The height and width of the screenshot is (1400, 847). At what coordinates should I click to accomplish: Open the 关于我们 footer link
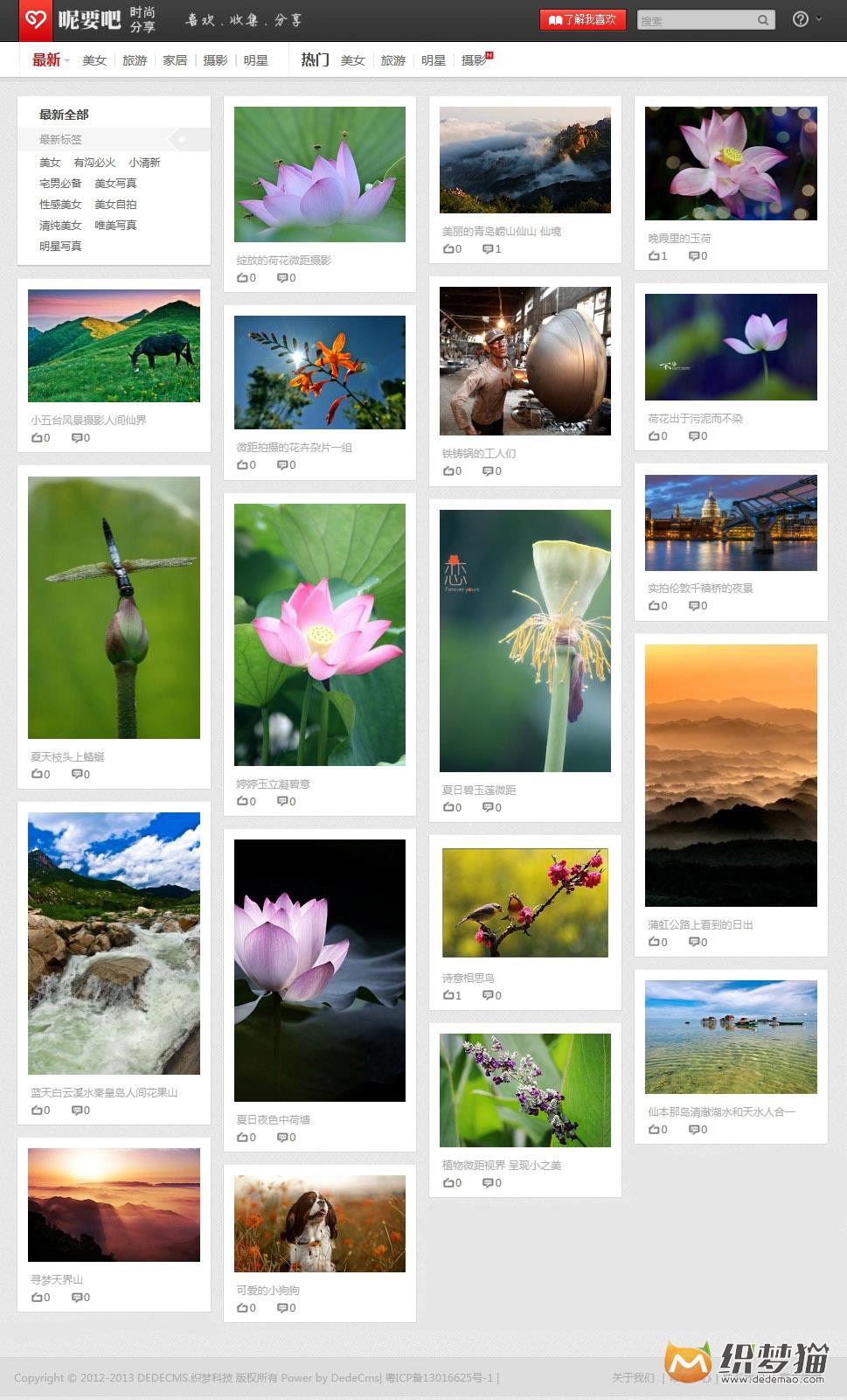(633, 1378)
